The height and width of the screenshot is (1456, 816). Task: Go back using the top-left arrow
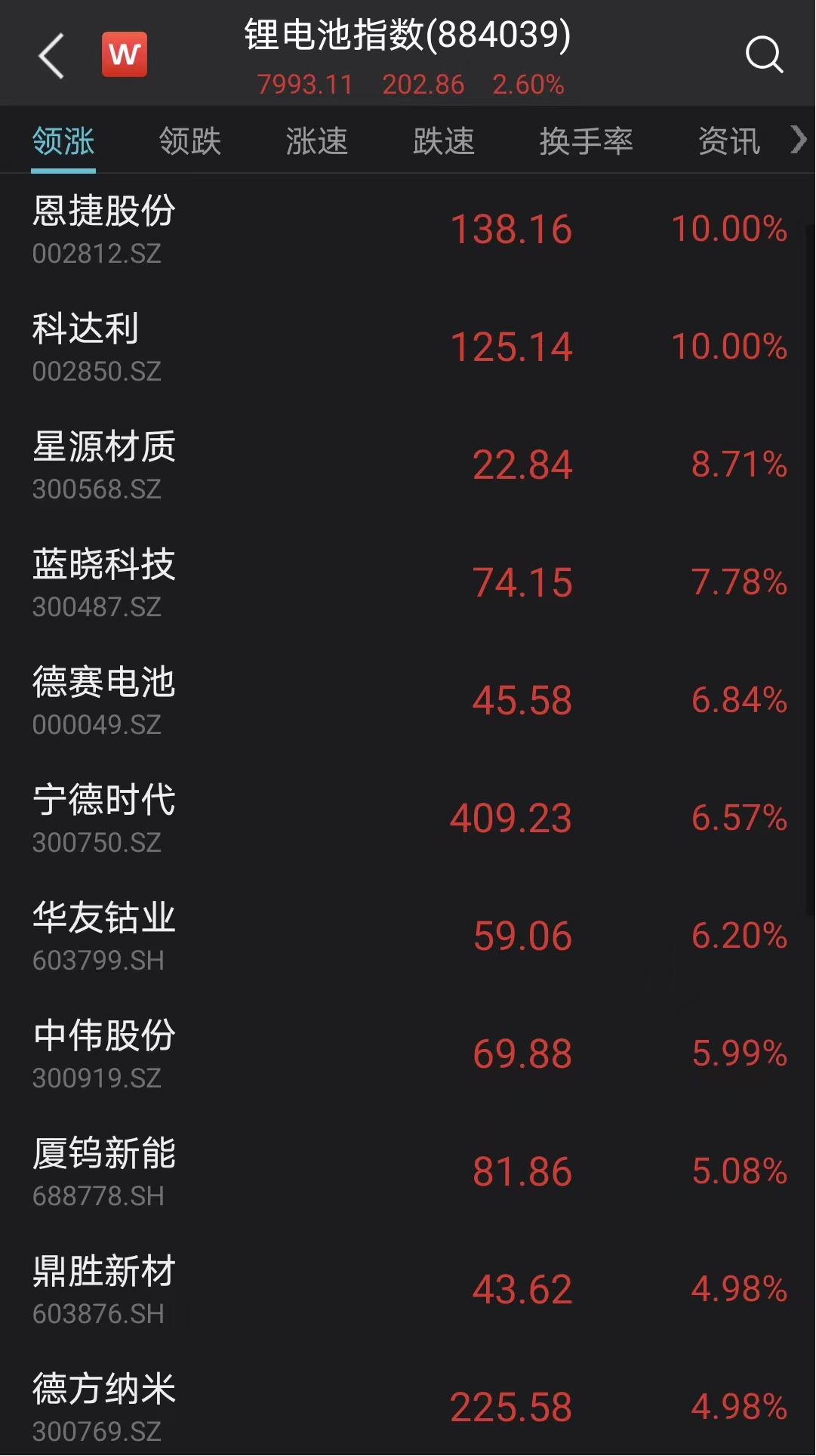(x=51, y=55)
